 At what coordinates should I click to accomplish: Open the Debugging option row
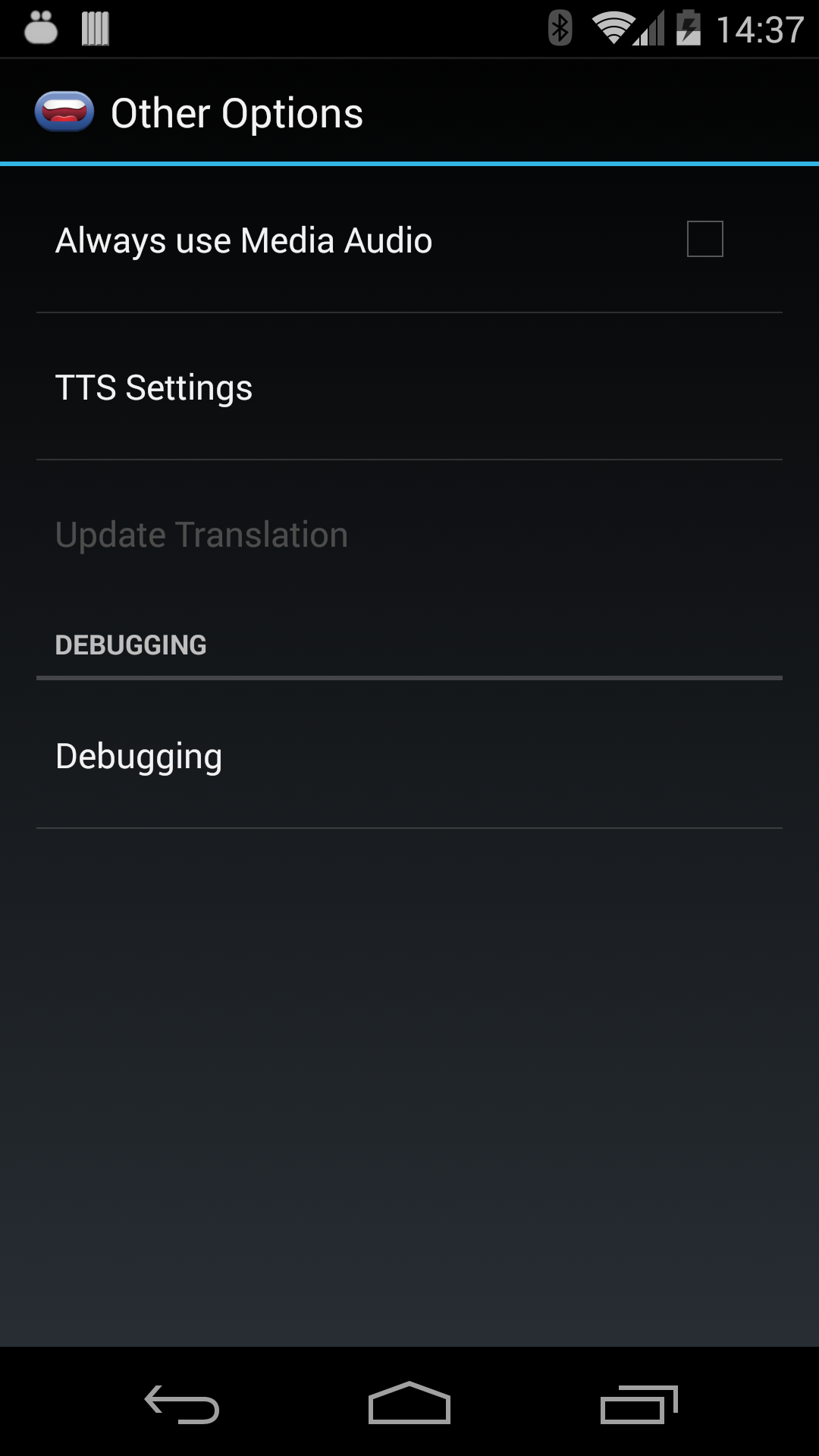(409, 755)
